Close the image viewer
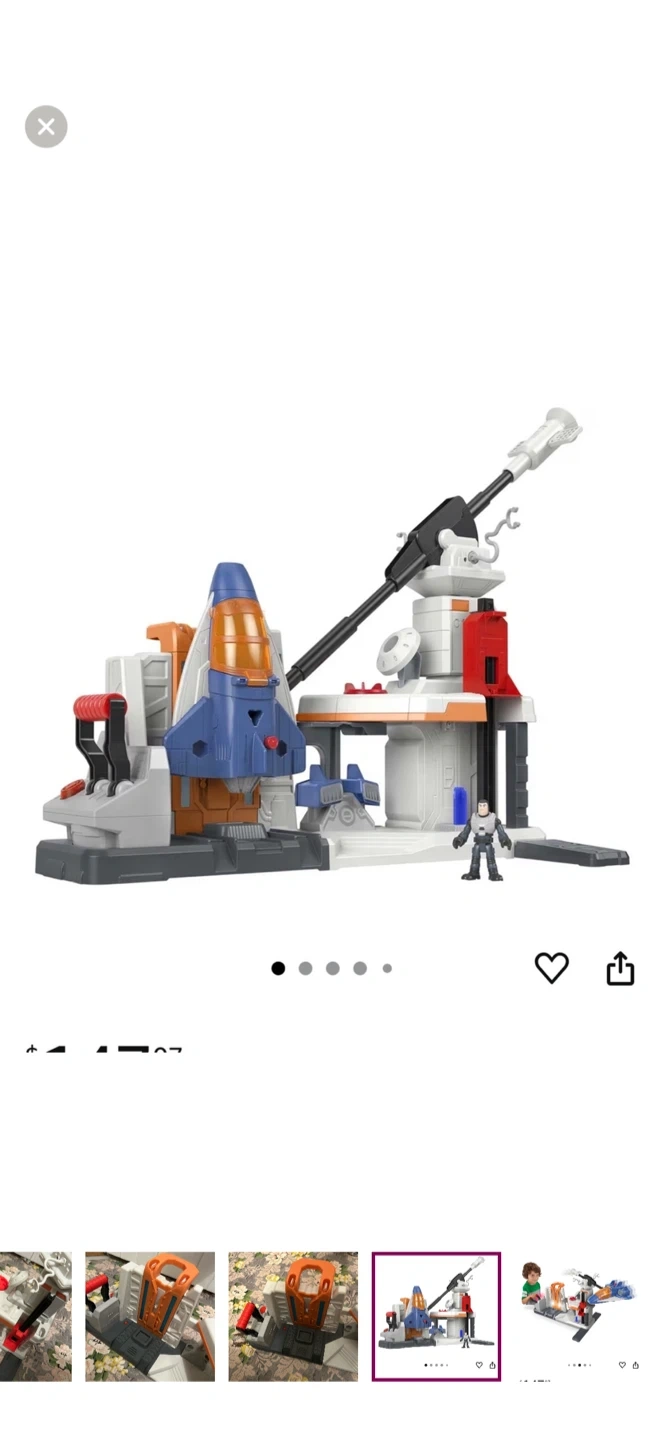Viewport: 665px width, 1440px height. 46,127
